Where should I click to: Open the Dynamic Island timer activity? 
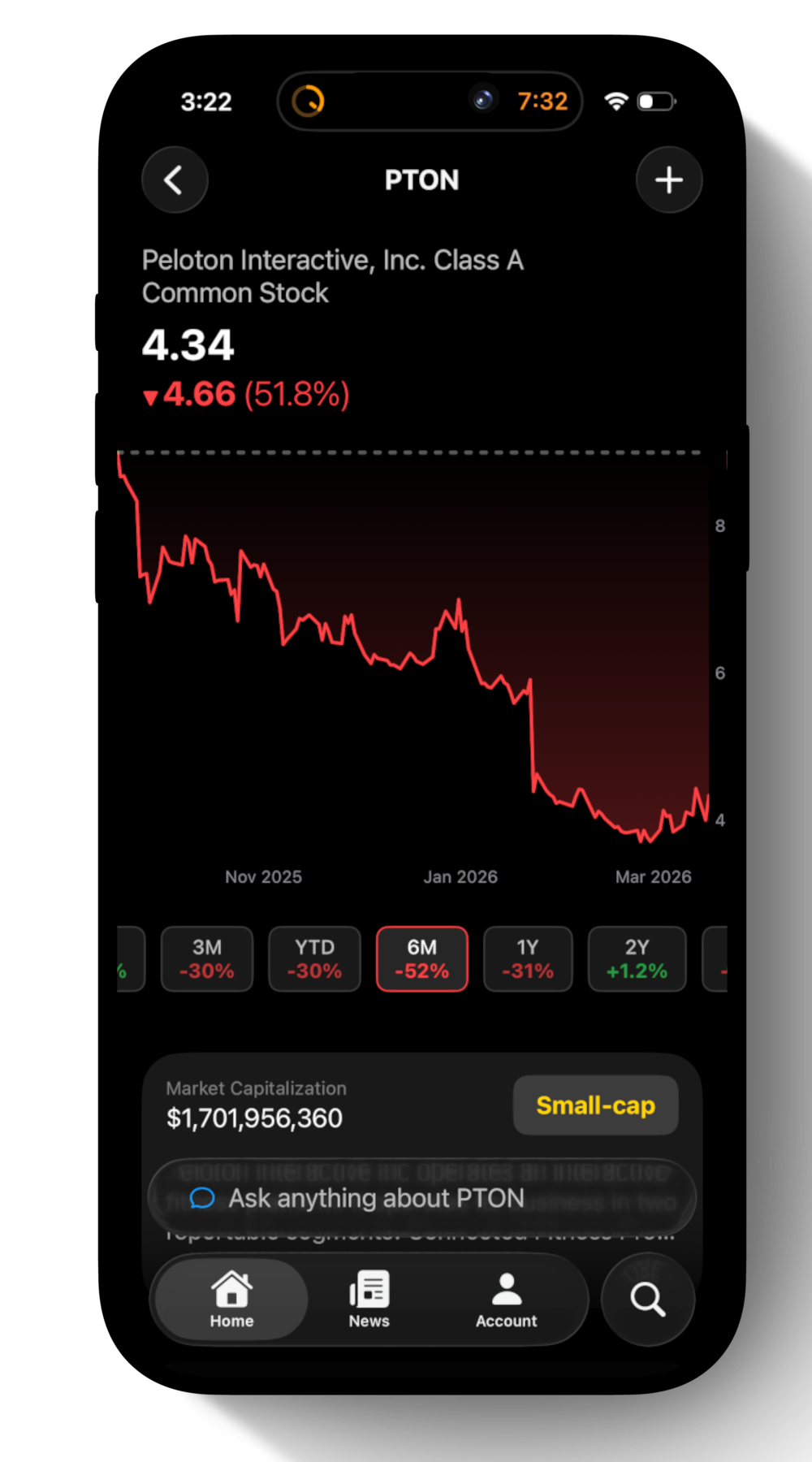coord(429,100)
